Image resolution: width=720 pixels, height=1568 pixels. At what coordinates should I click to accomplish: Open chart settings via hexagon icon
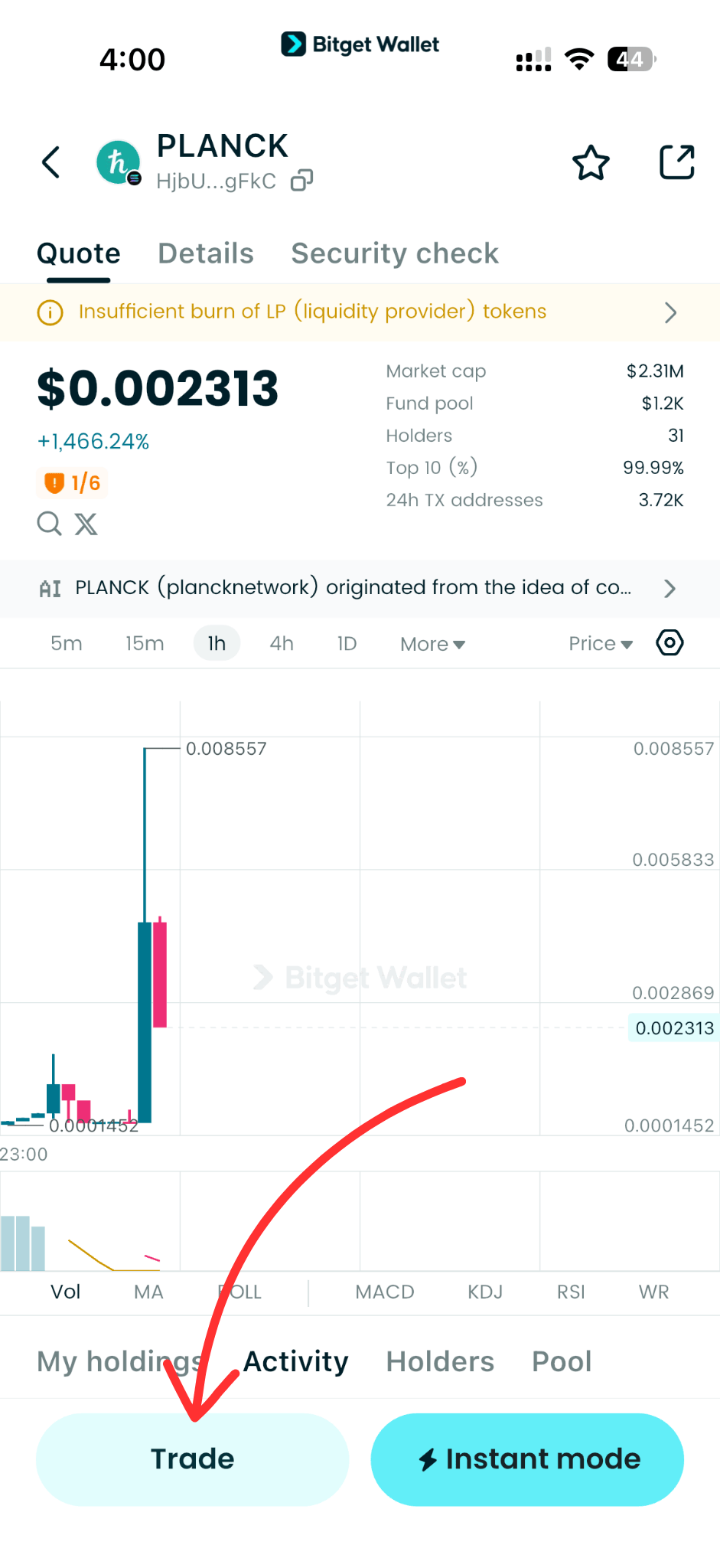pos(670,642)
